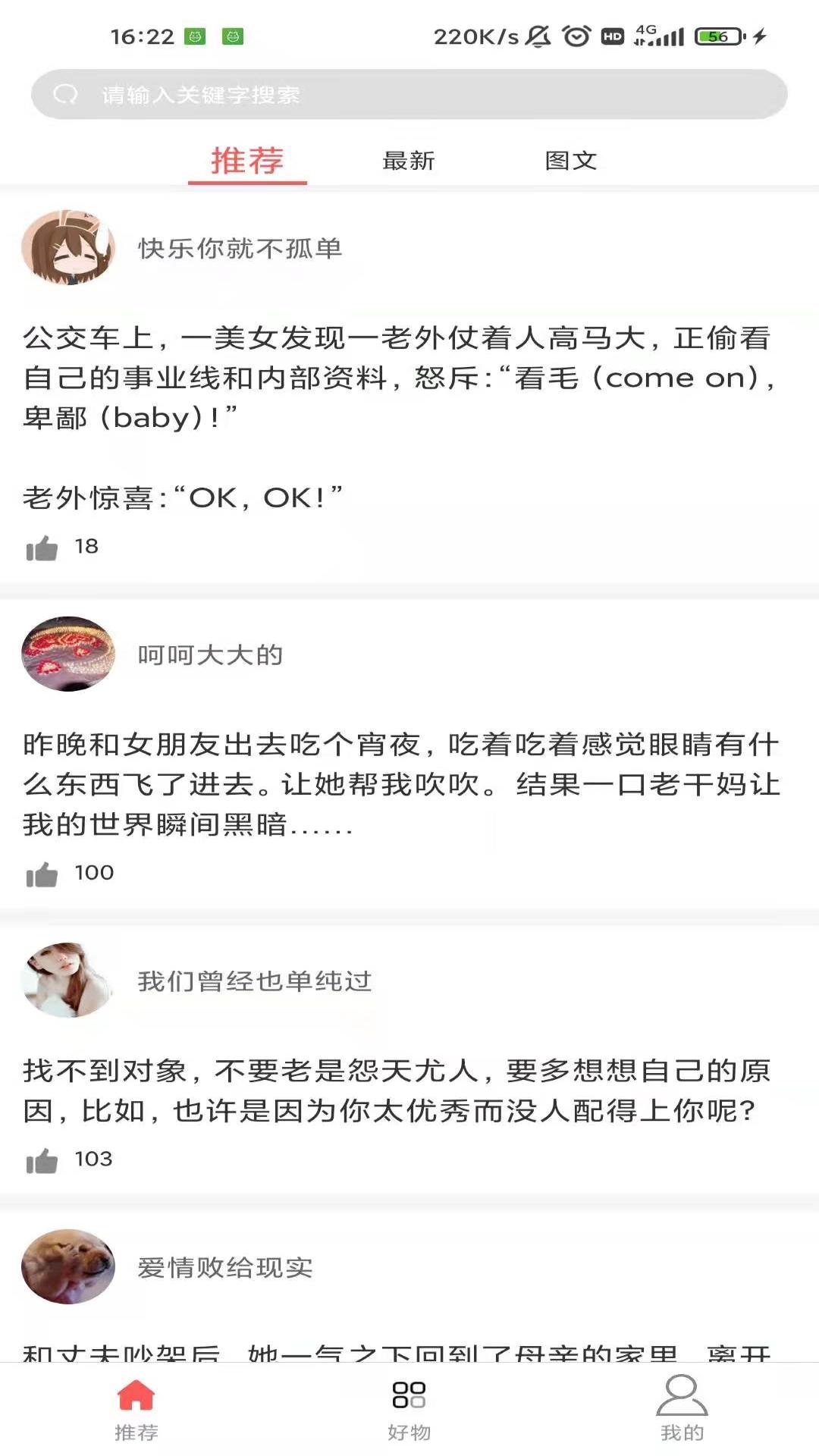This screenshot has width=819, height=1456.
Task: Open the 推荐 tab at top
Action: coord(246,161)
